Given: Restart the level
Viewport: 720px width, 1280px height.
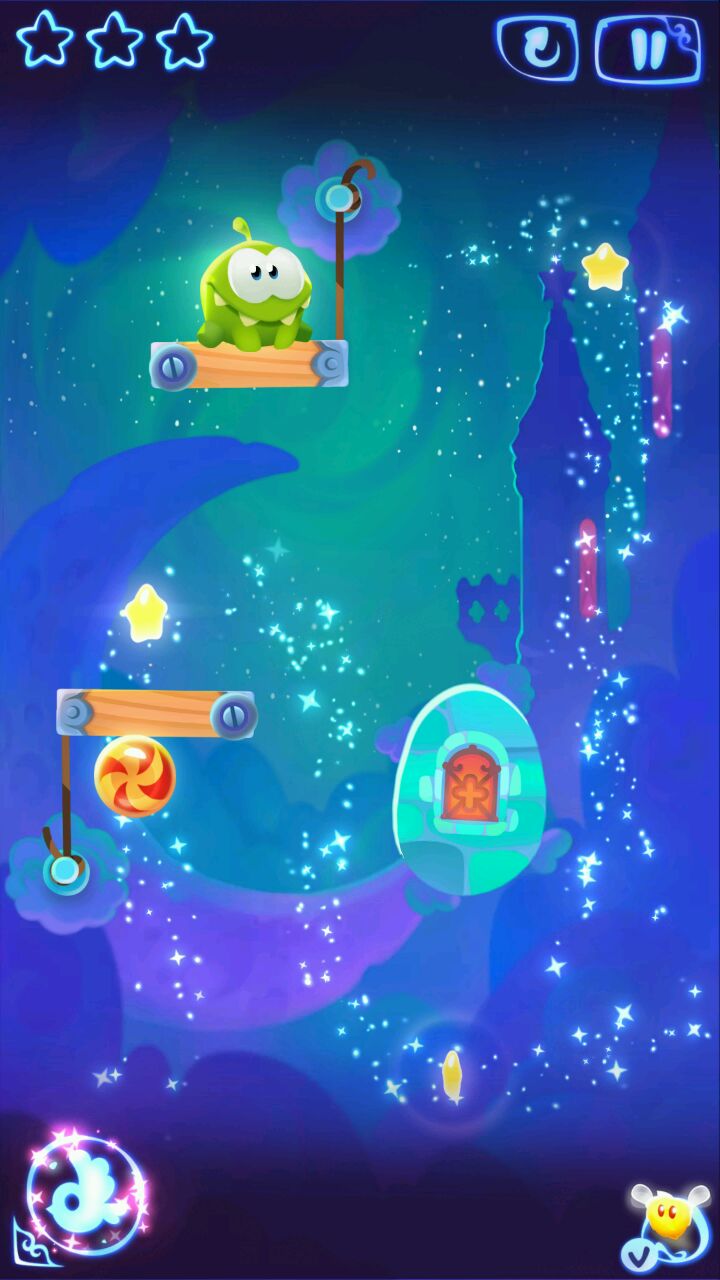Looking at the screenshot, I should pos(537,48).
